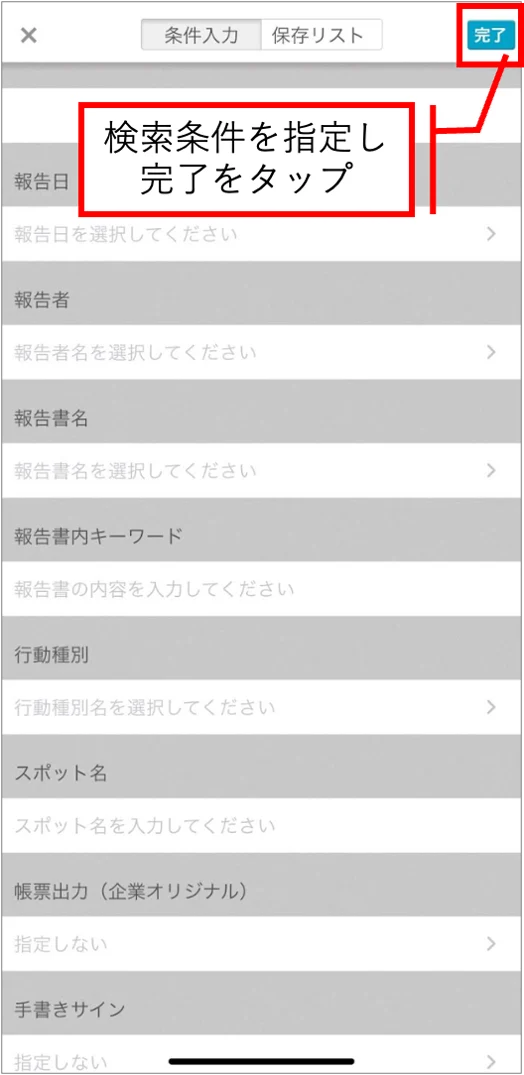
Task: Close the search conditions screen
Action: click(x=28, y=36)
